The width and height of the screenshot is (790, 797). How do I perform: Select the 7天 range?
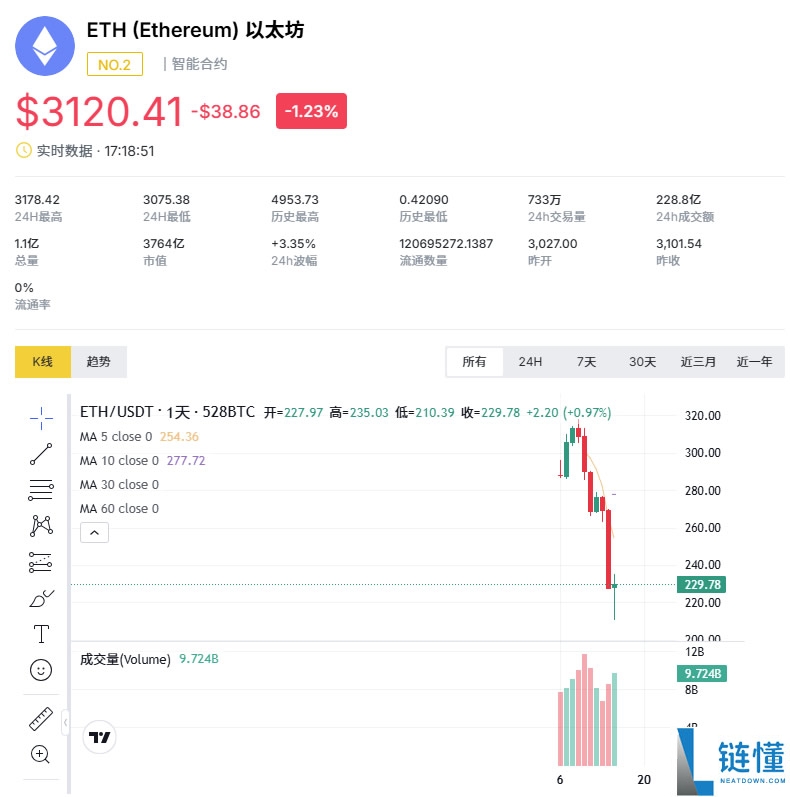586,362
